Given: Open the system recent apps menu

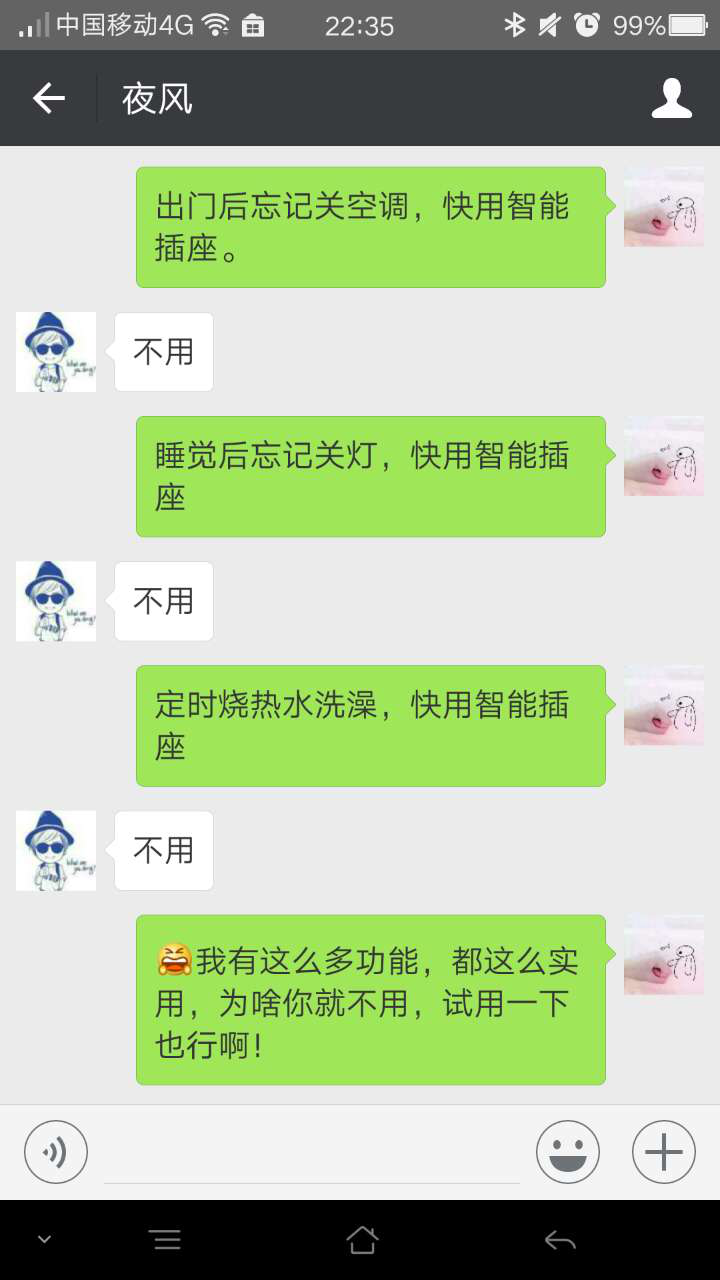Looking at the screenshot, I should click(165, 1241).
